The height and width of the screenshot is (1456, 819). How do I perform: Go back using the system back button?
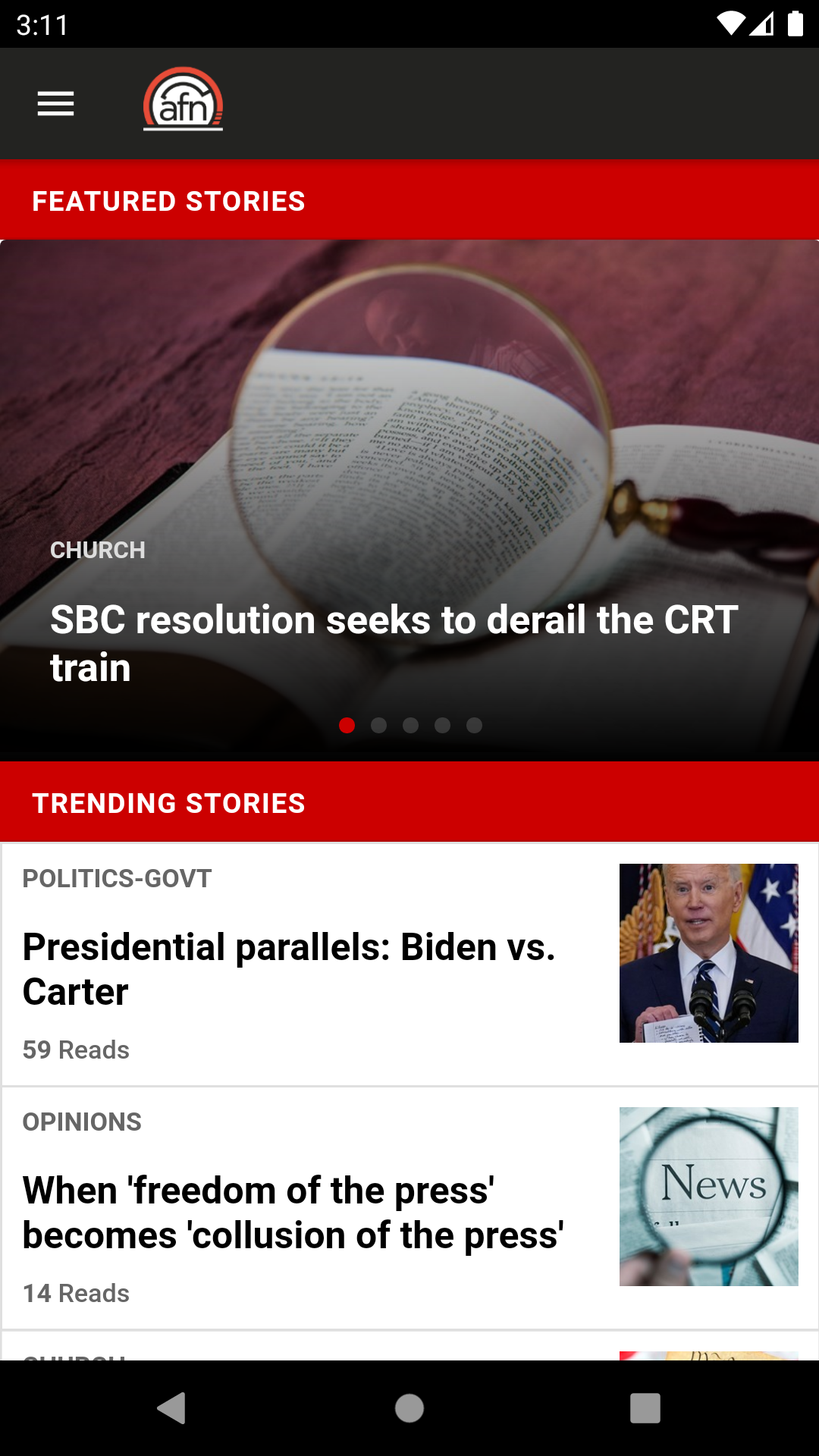[x=172, y=1408]
